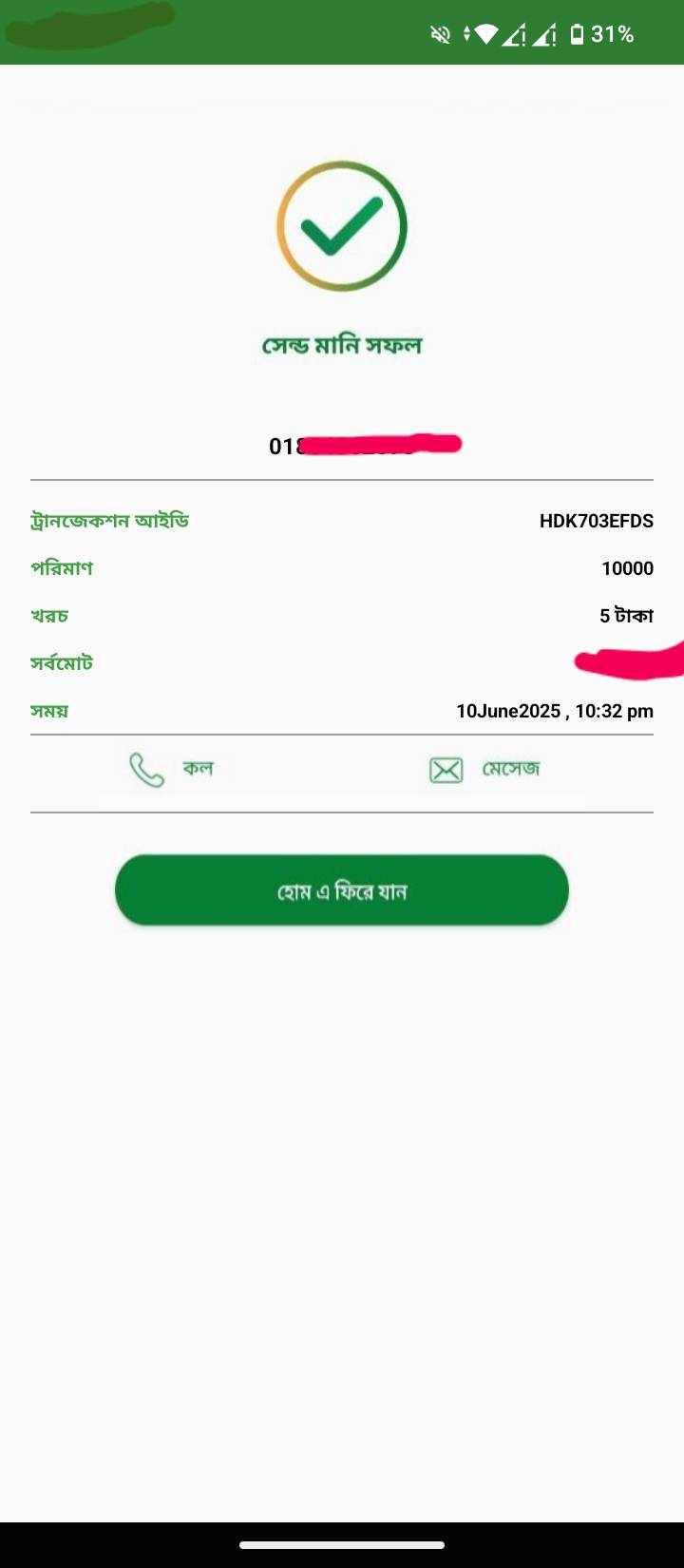
Task: Tap the হোম এ ফিরে যান button
Action: click(342, 890)
